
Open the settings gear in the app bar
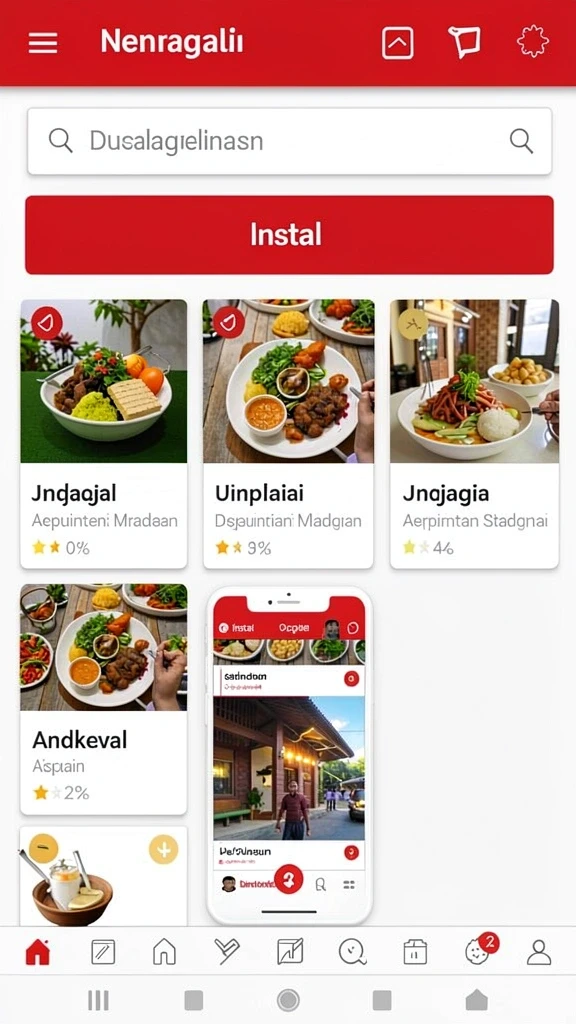533,42
